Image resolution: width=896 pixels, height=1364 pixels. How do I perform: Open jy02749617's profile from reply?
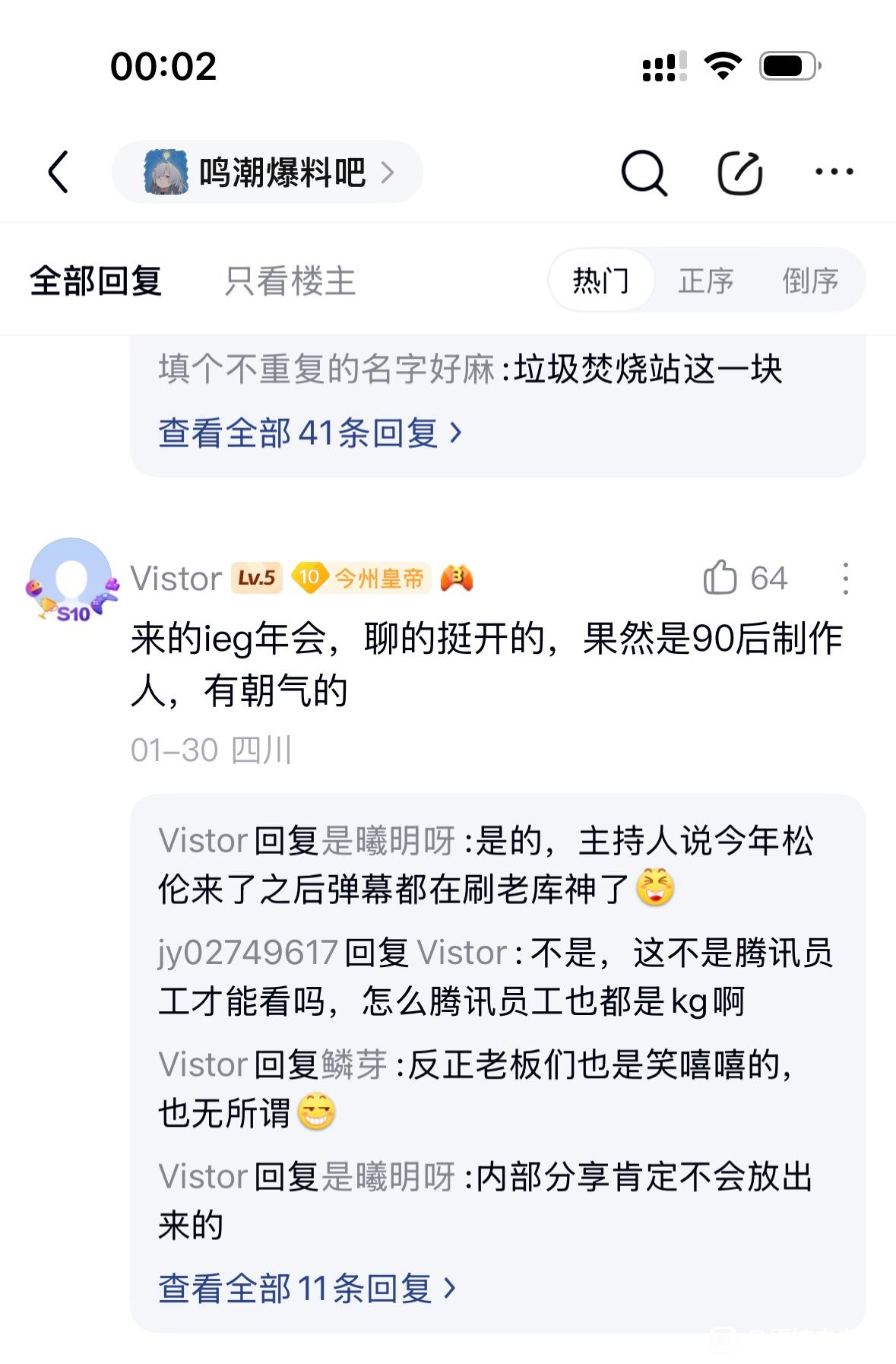pyautogui.click(x=248, y=953)
